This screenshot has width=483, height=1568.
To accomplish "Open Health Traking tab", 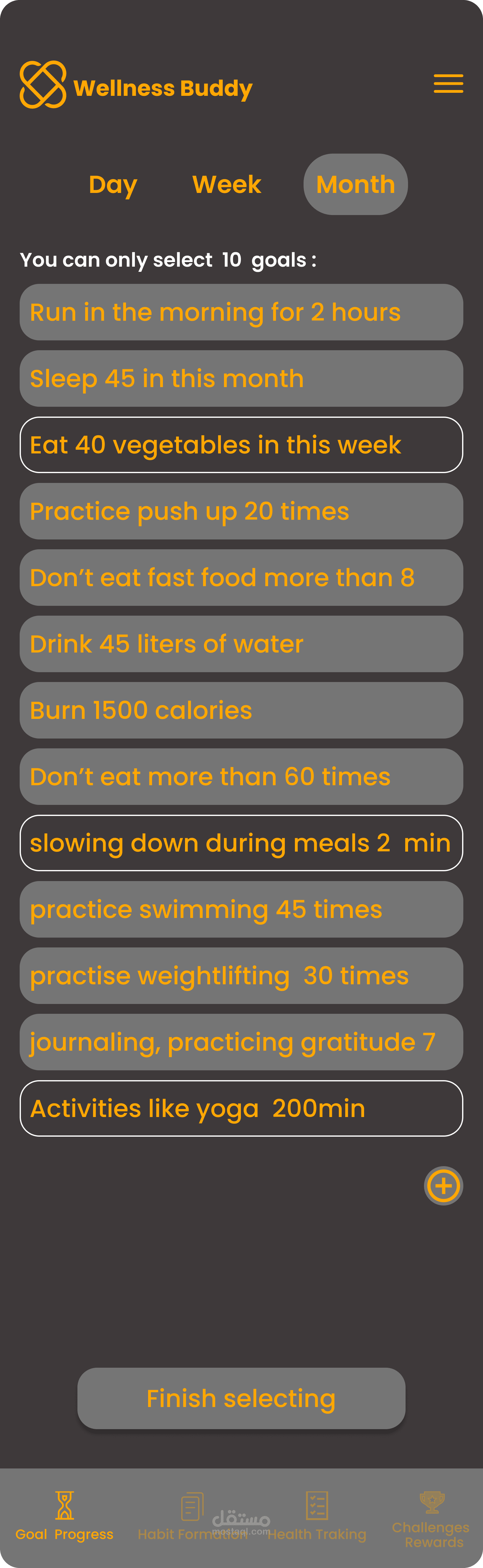I will (x=317, y=1516).
